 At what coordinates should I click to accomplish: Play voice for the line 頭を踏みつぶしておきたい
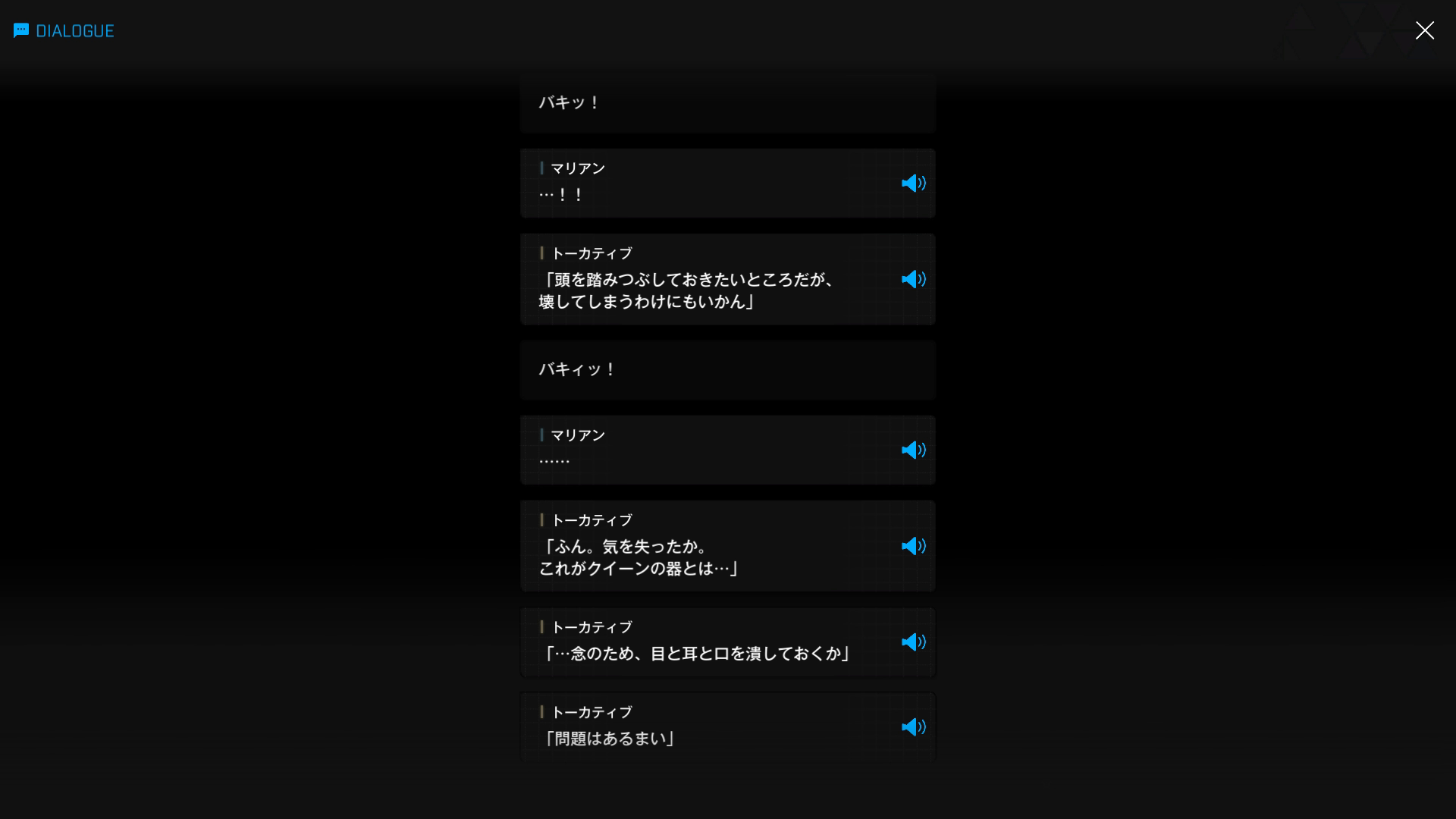(913, 280)
